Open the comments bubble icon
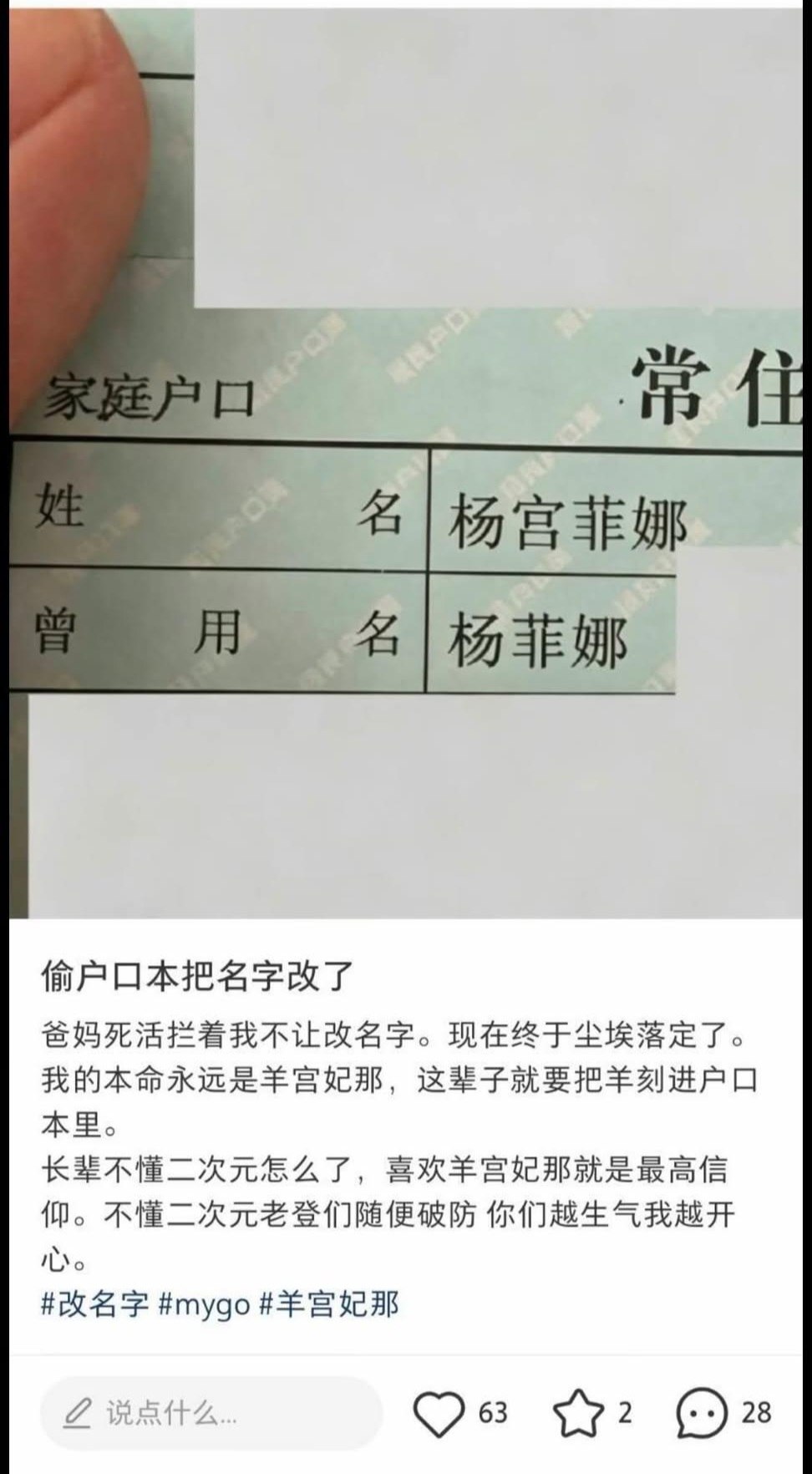This screenshot has height=1474, width=812. 700,1413
